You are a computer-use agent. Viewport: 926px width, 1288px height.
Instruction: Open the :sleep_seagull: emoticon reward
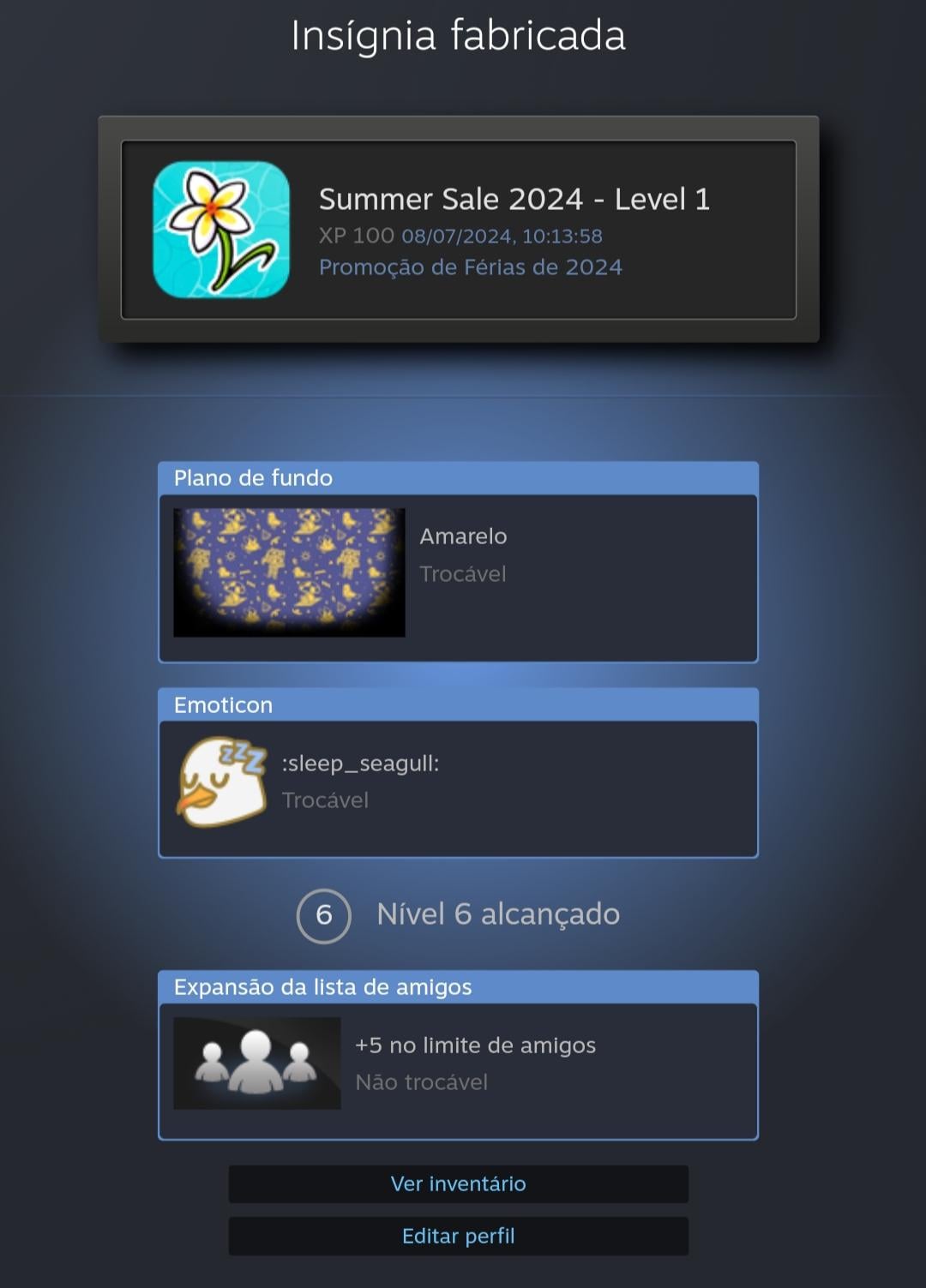click(222, 782)
